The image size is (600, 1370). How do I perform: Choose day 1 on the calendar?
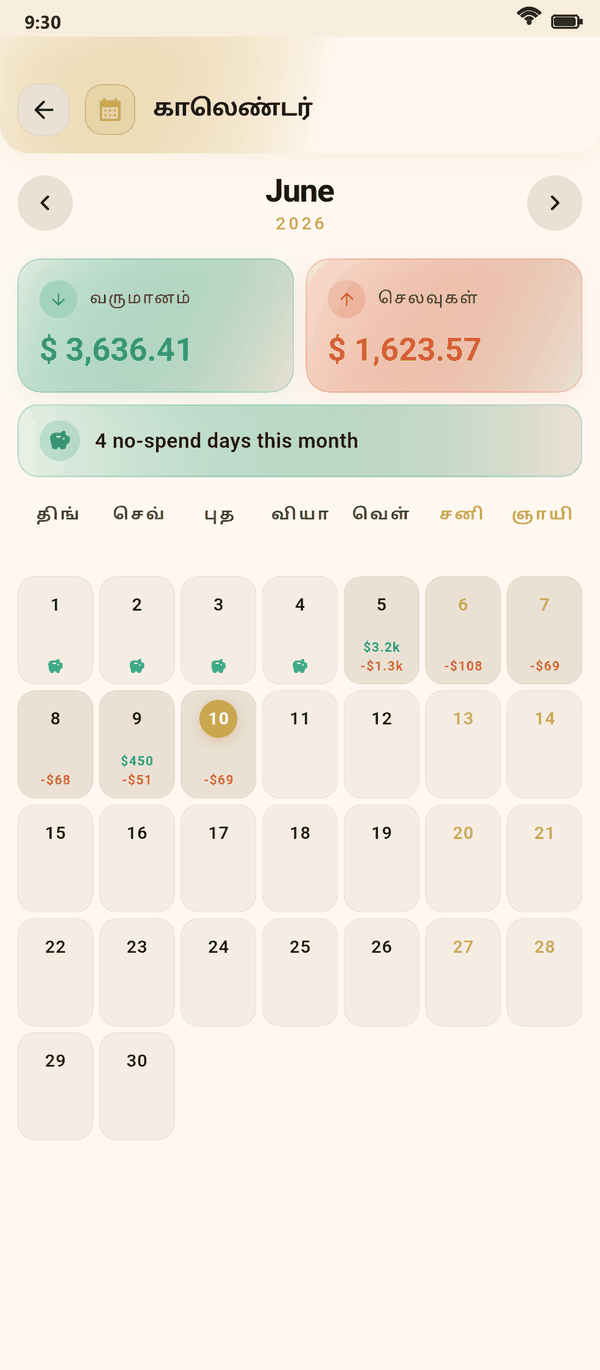(55, 630)
